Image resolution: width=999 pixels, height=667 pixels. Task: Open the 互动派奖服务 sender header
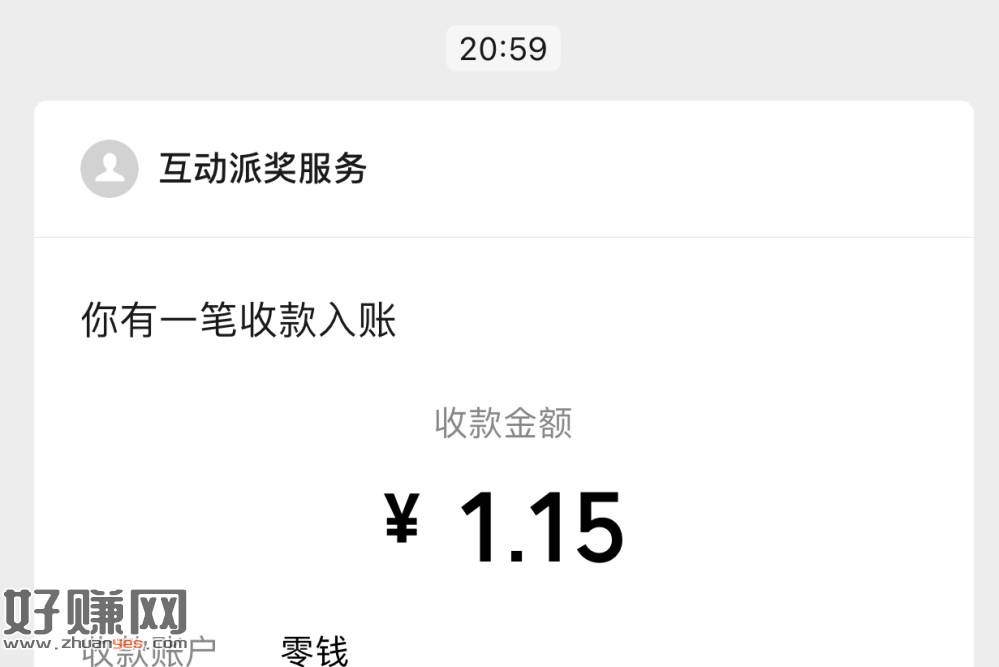coord(263,168)
